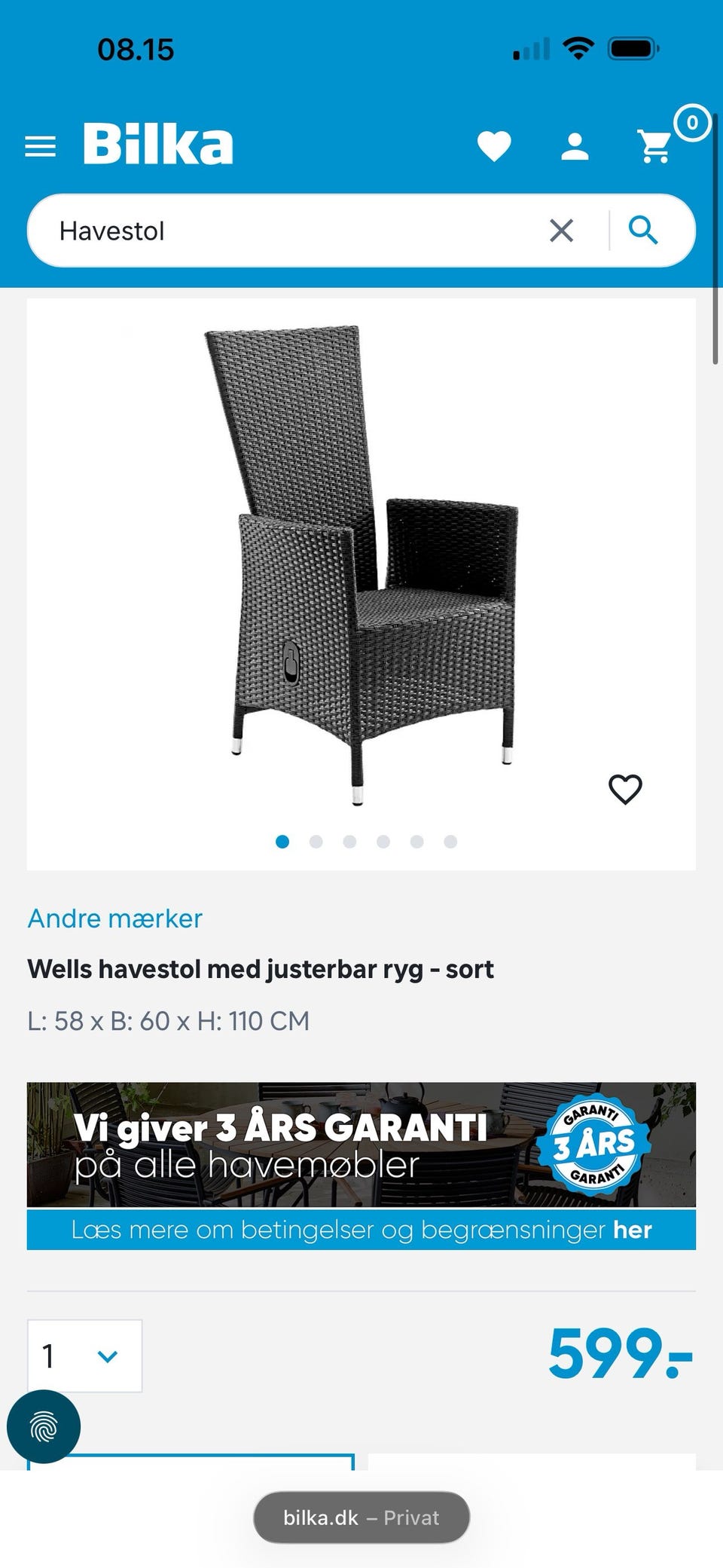Open the Andre mærker brand link

[114, 918]
